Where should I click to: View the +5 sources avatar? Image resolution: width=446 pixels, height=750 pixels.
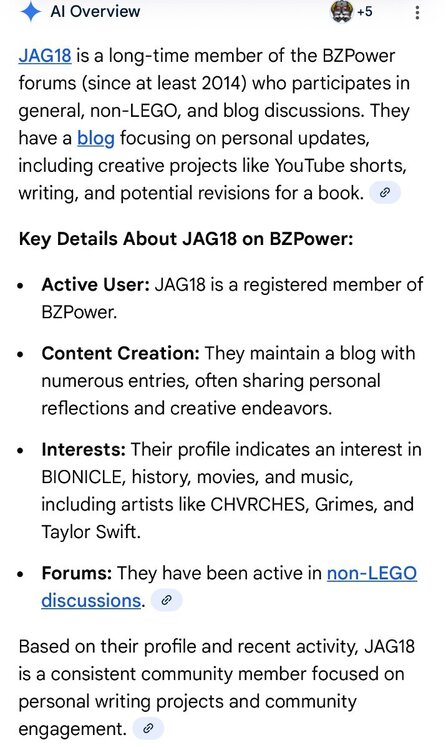351,11
